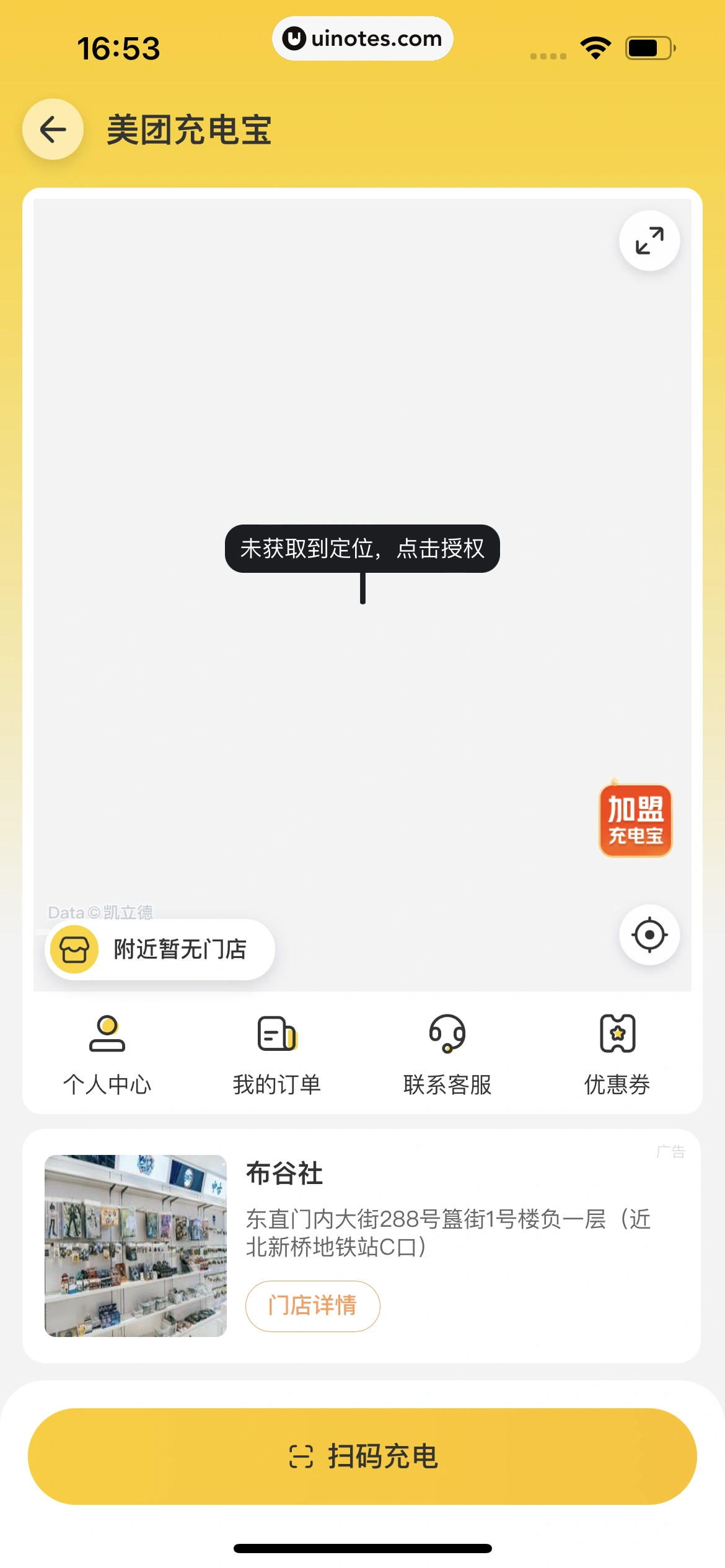
Task: Open the 加盟充电宝 franchise badge
Action: pyautogui.click(x=635, y=821)
